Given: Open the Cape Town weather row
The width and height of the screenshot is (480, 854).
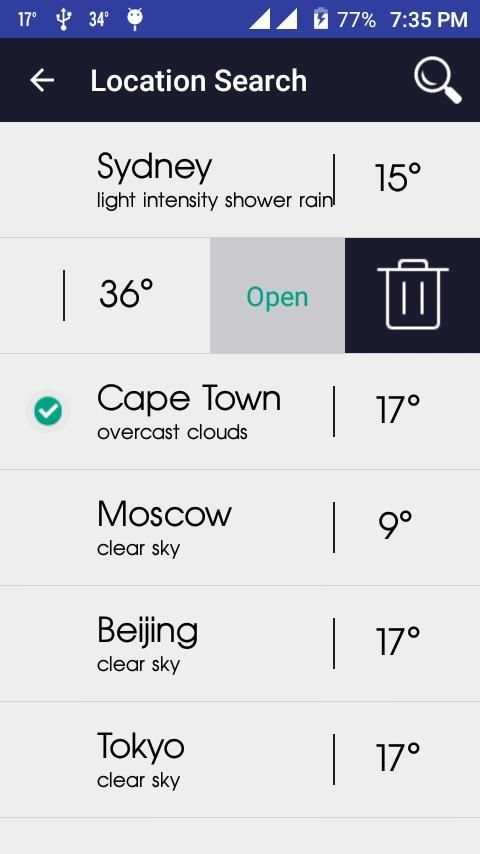Looking at the screenshot, I should pos(240,412).
